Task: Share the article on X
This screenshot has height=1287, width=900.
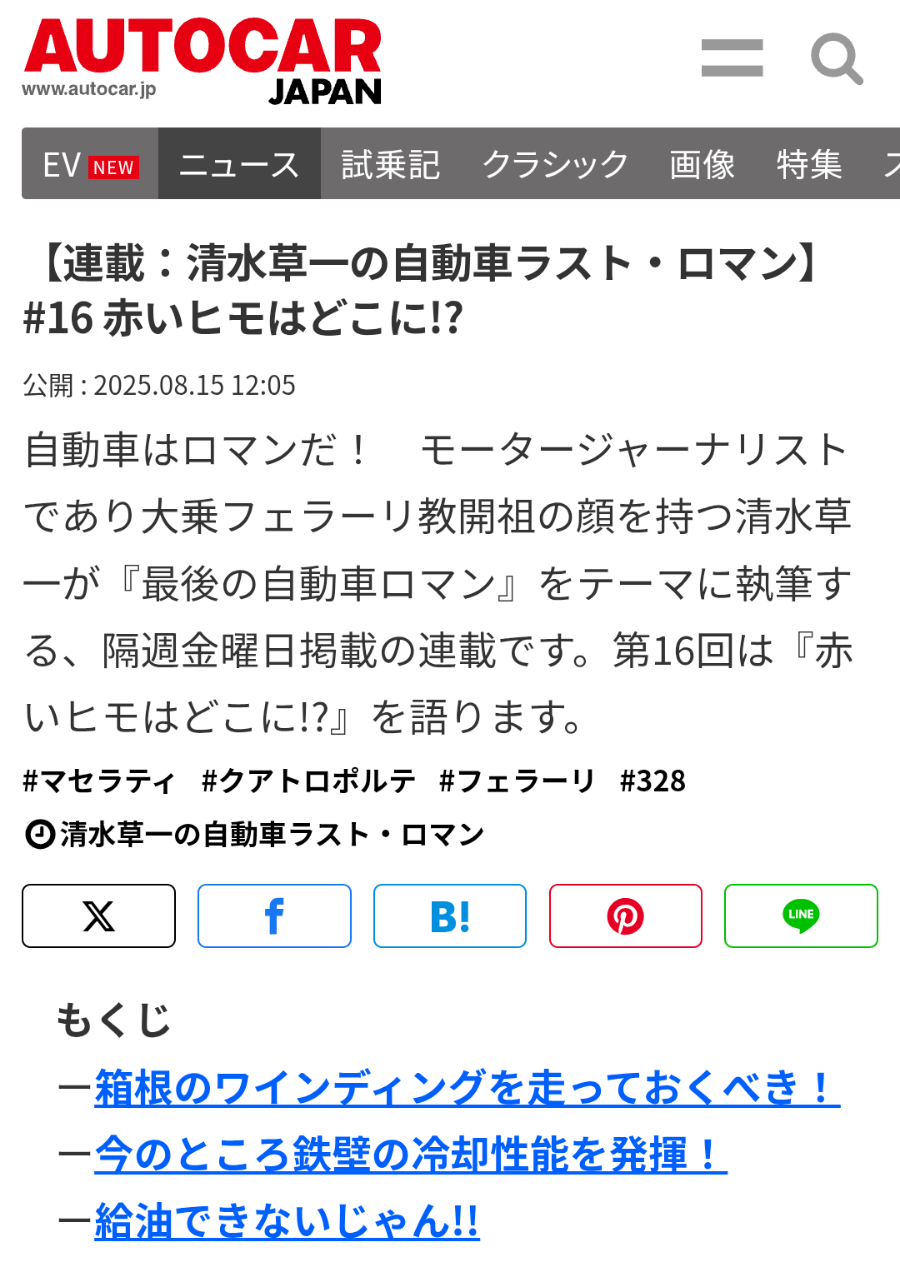Action: 99,916
